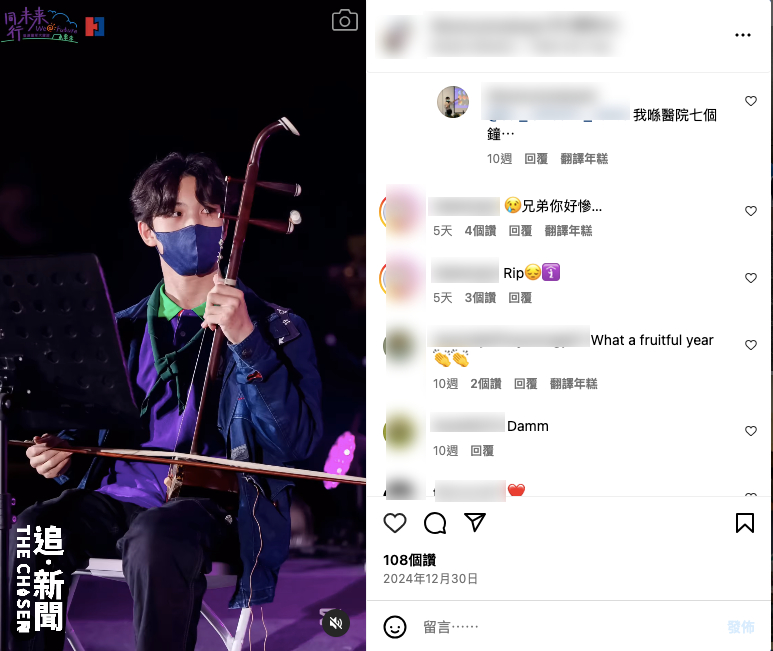Screen dimensions: 773x651
Task: Open the post's three-dot options menu
Action: click(x=742, y=35)
